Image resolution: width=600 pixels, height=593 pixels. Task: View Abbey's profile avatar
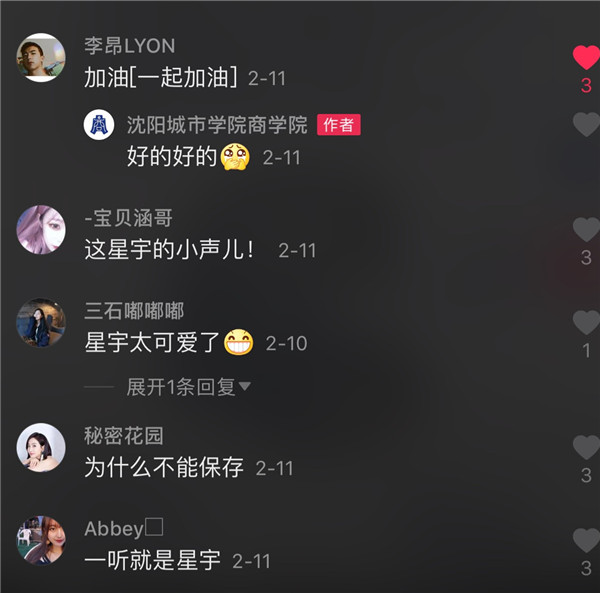coord(41,540)
